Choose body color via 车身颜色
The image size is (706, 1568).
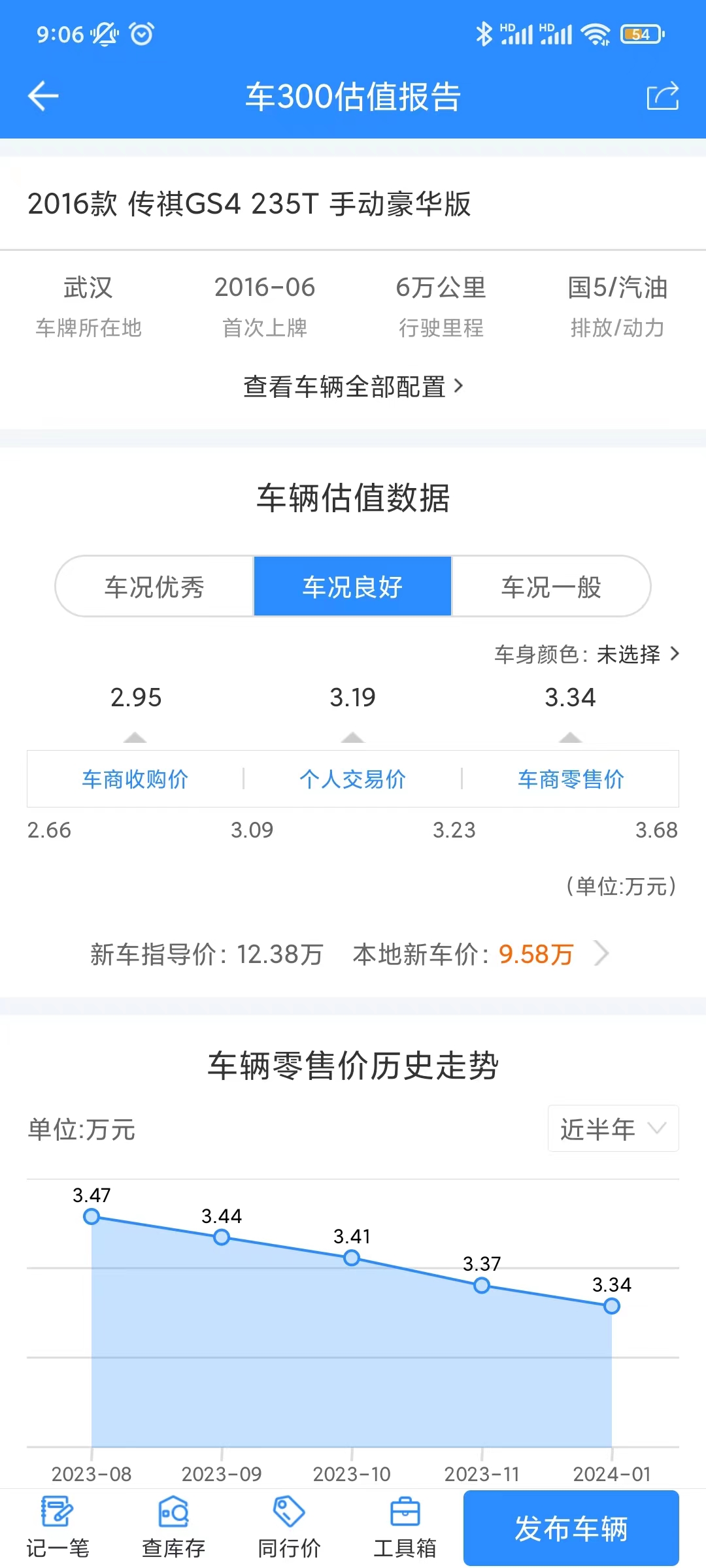click(587, 654)
